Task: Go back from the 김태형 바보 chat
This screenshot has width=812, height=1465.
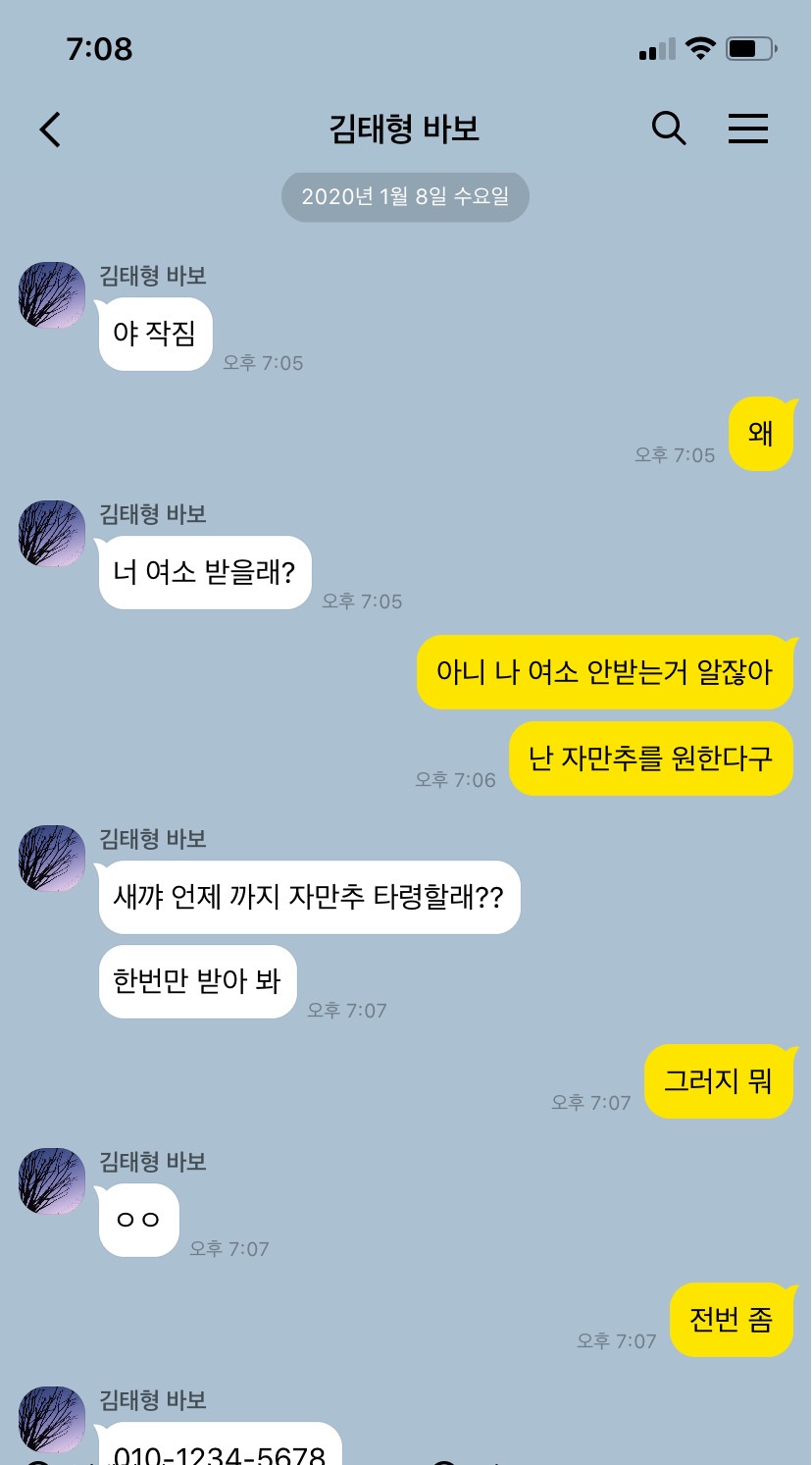Action: point(50,130)
